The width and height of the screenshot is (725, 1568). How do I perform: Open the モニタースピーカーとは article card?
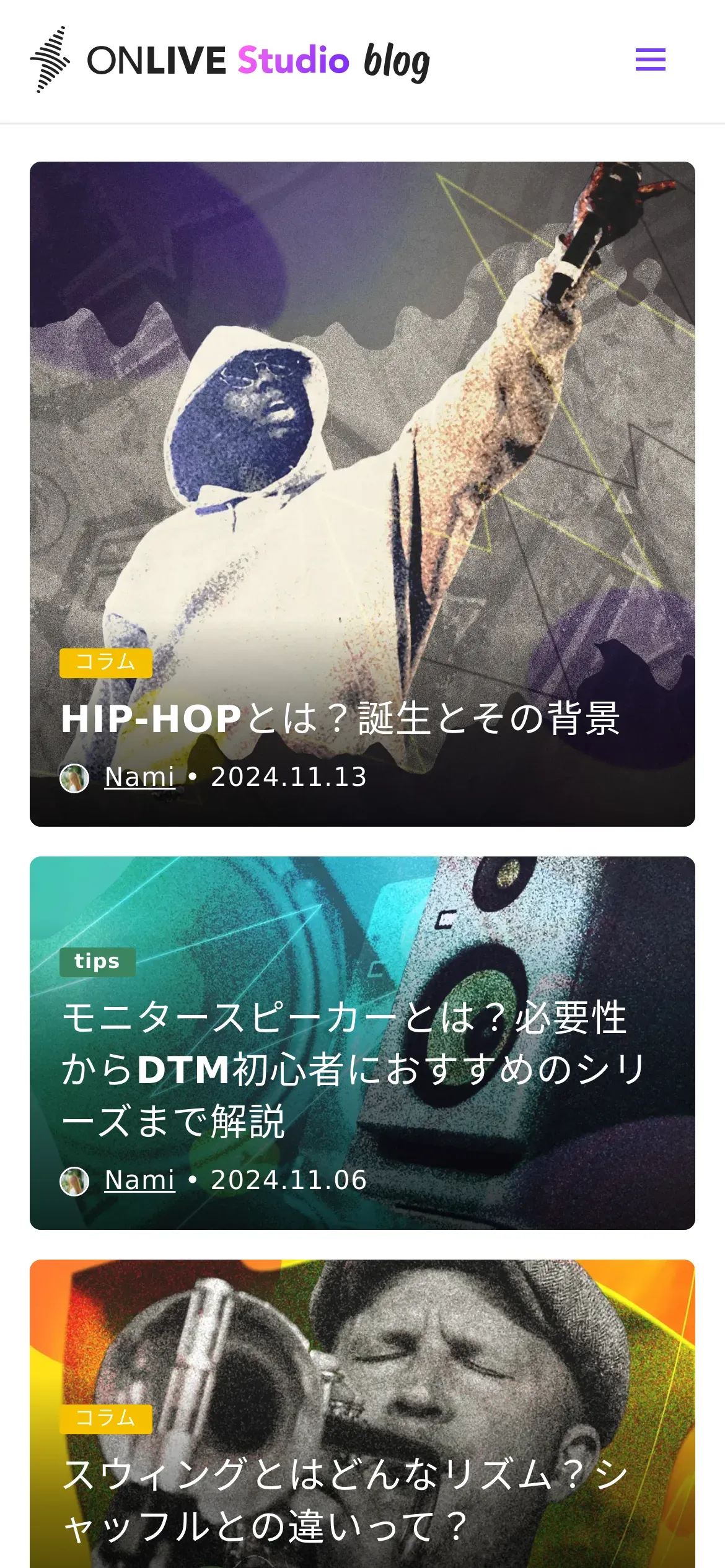353,1068
